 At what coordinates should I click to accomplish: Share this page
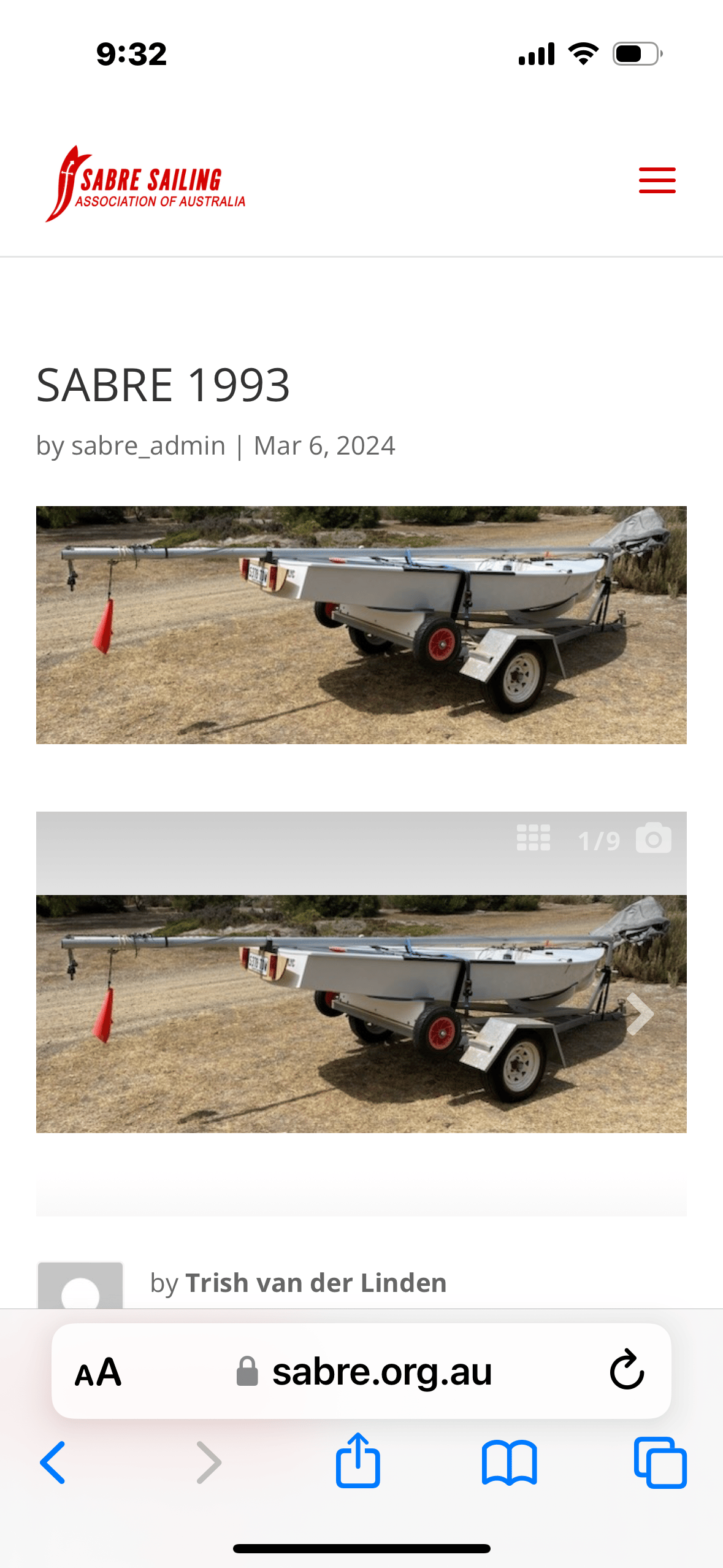(x=358, y=1461)
